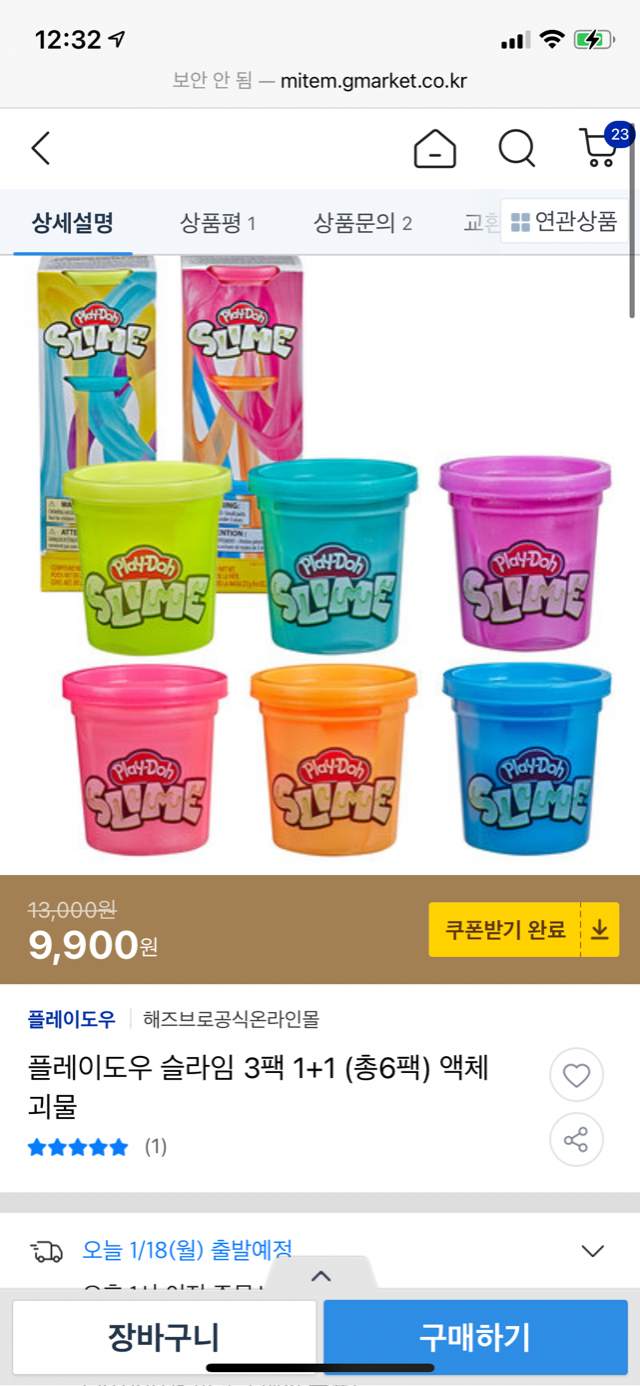The width and height of the screenshot is (640, 1386).
Task: Share this product
Action: coord(576,1139)
